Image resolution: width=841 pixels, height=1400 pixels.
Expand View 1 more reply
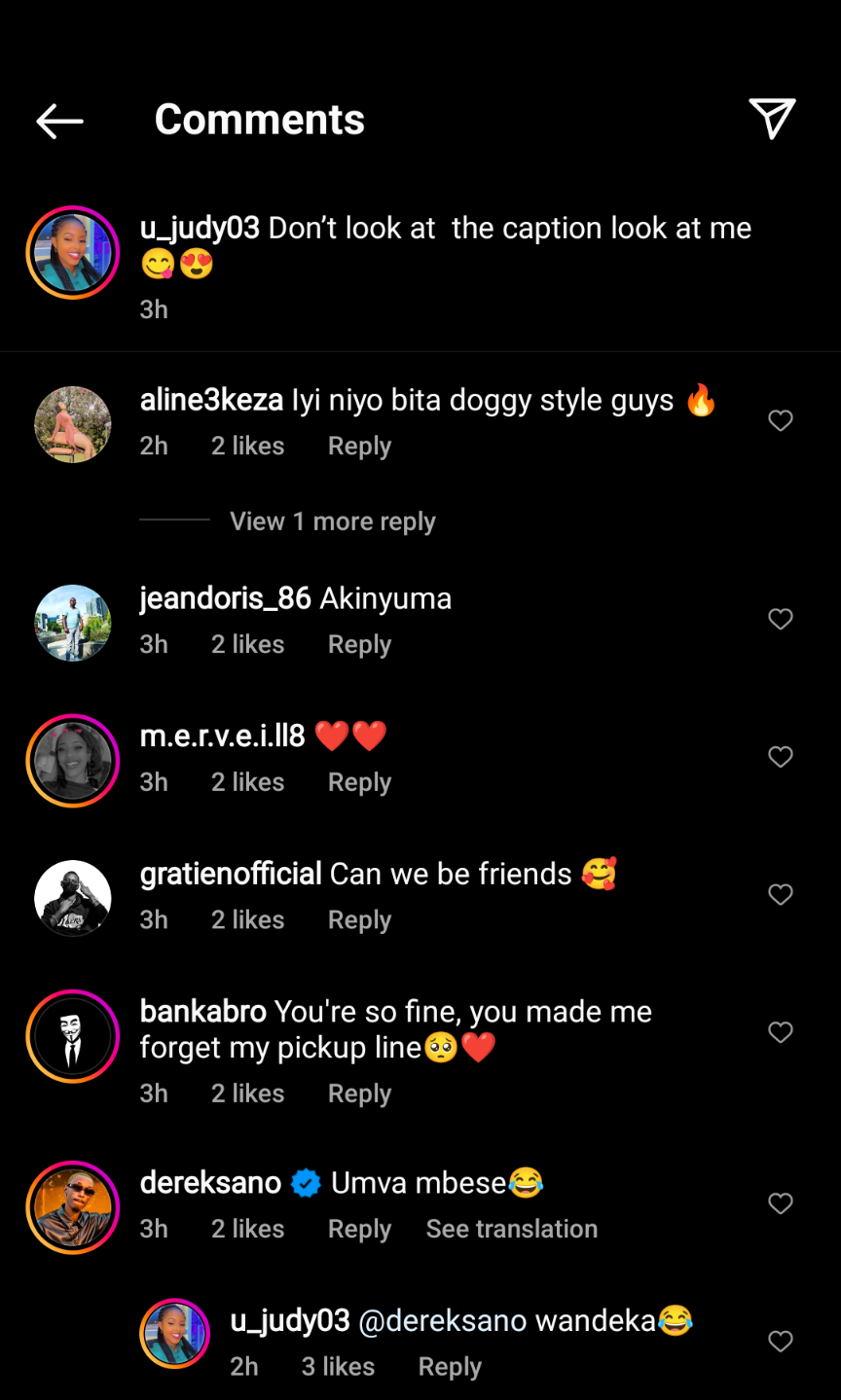click(x=332, y=521)
